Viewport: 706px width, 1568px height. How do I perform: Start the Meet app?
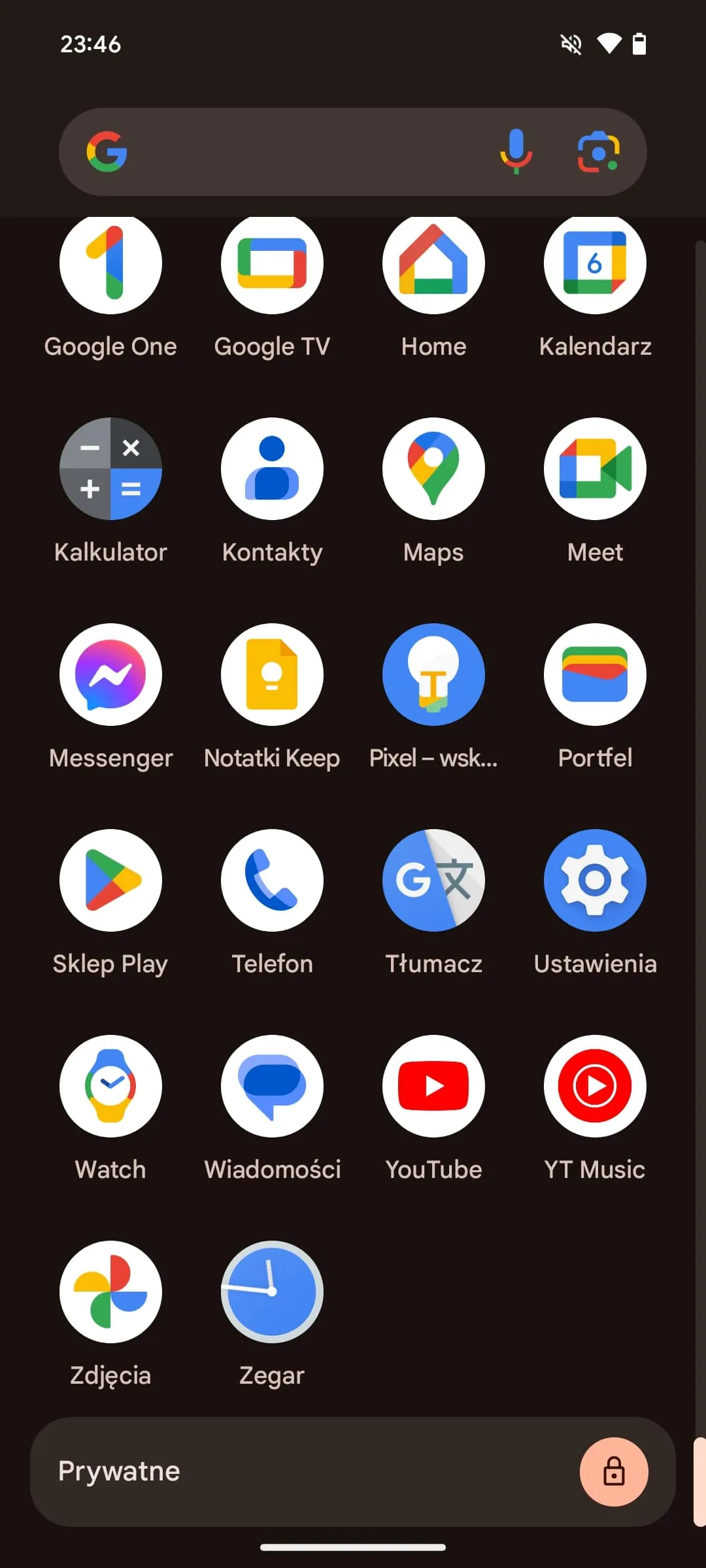595,468
